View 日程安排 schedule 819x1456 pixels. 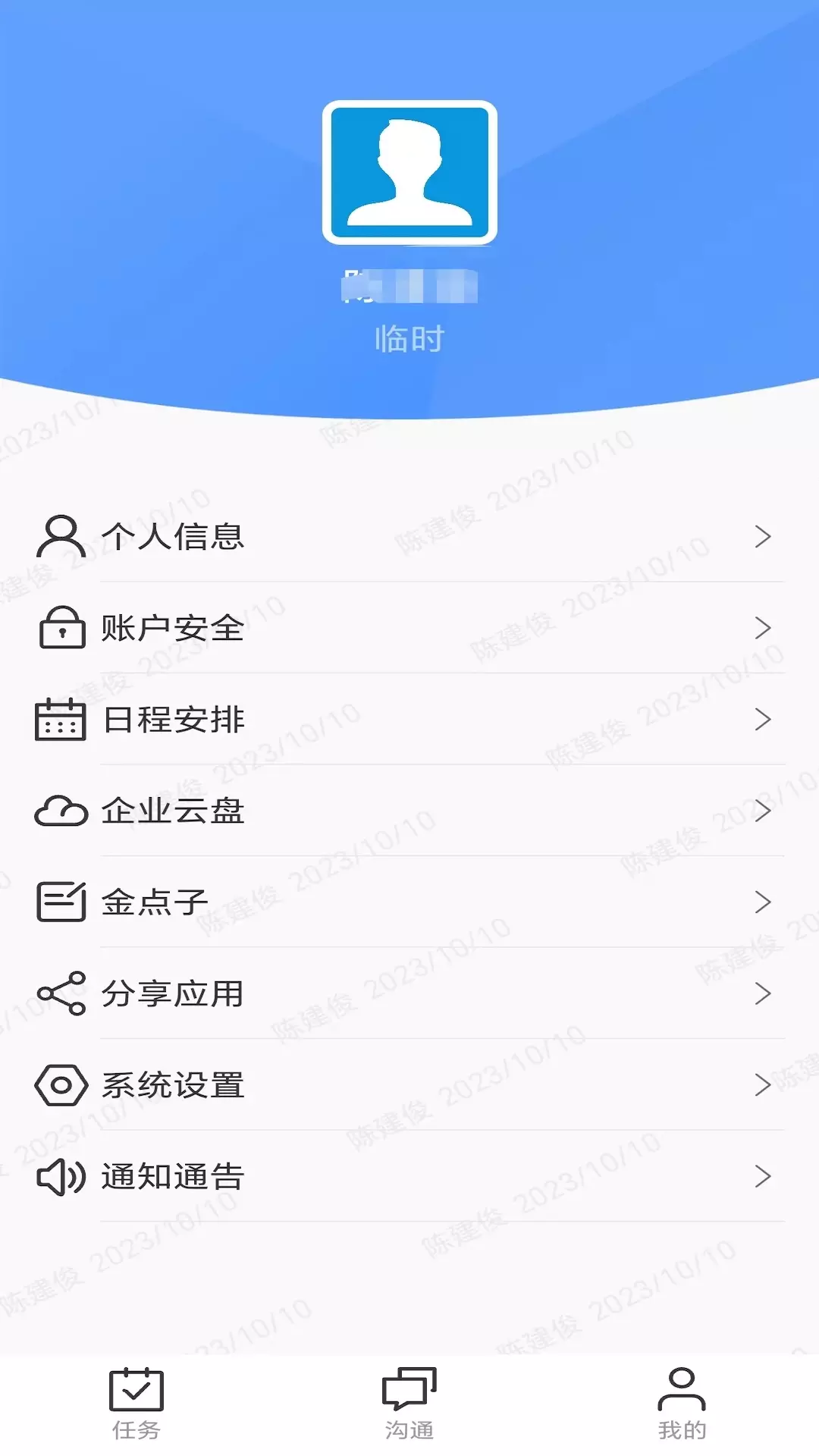409,719
